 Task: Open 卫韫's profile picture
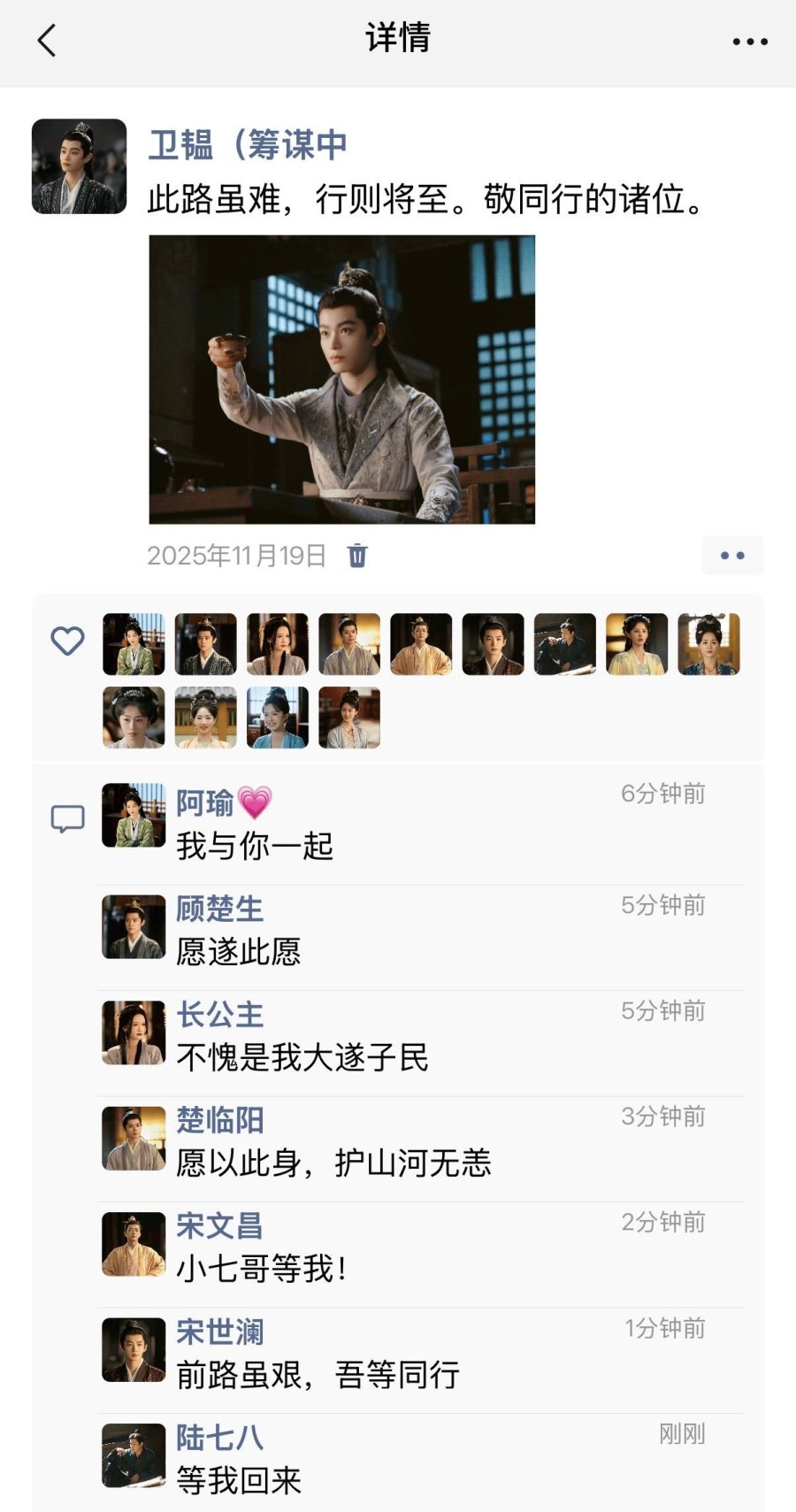(x=80, y=166)
